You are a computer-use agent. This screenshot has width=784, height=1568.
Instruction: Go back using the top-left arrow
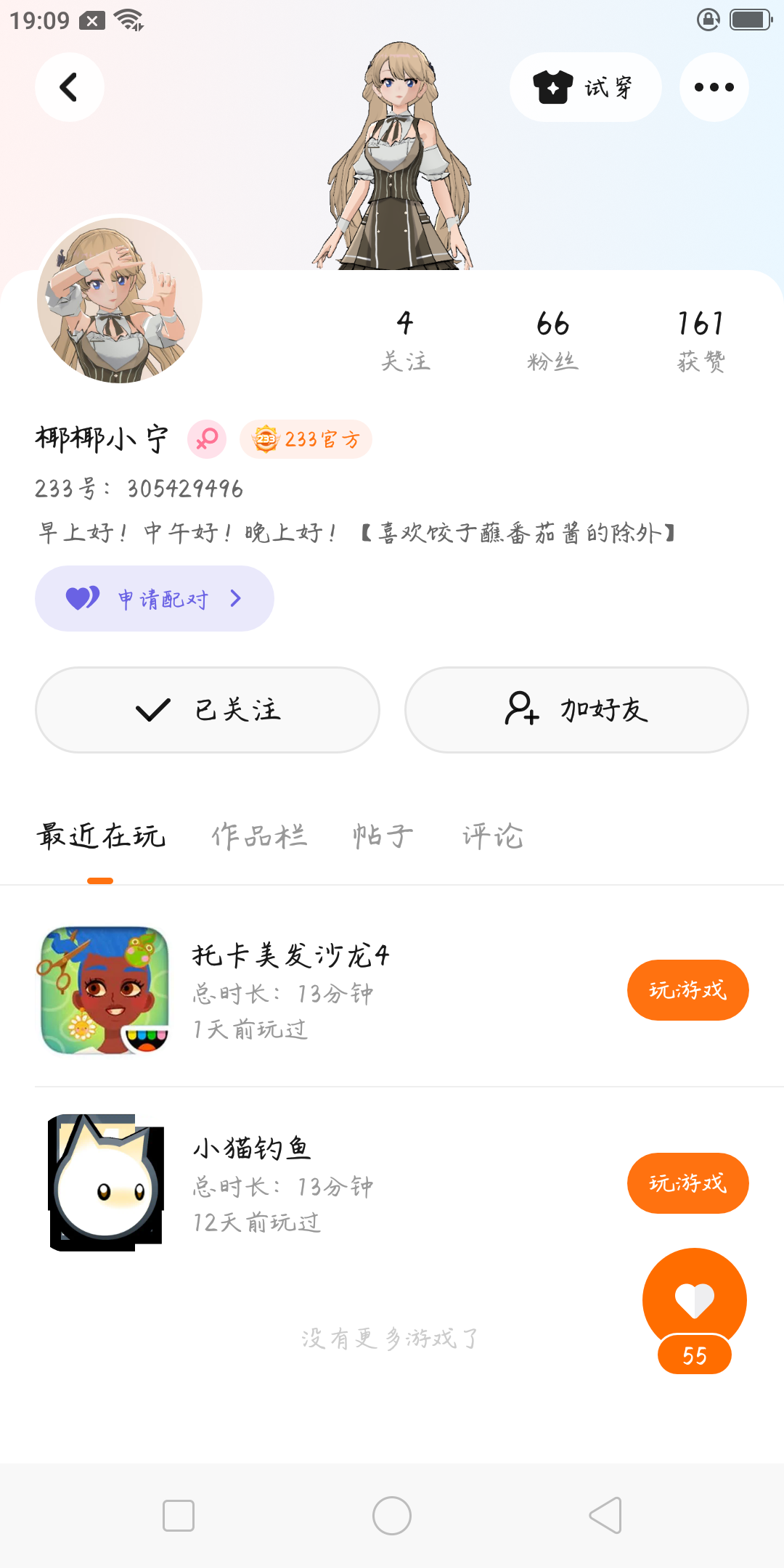click(x=69, y=87)
